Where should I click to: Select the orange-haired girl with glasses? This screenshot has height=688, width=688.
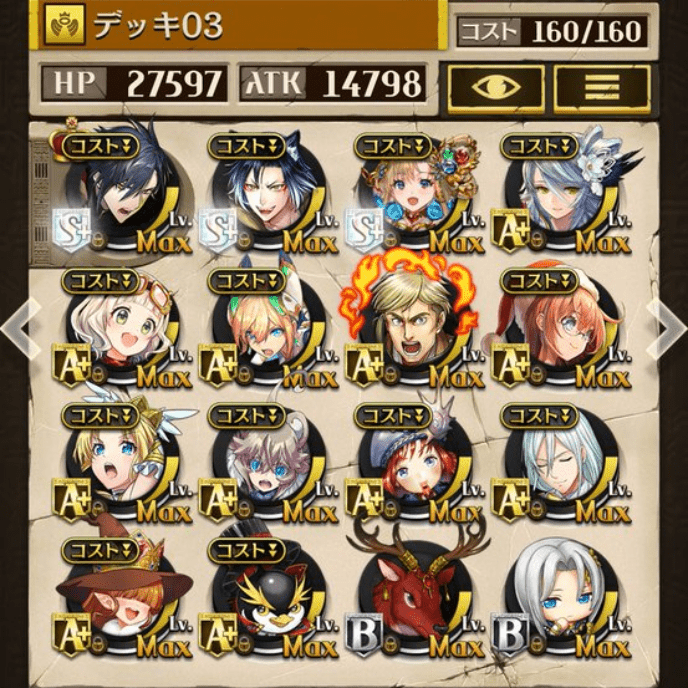pos(557,330)
